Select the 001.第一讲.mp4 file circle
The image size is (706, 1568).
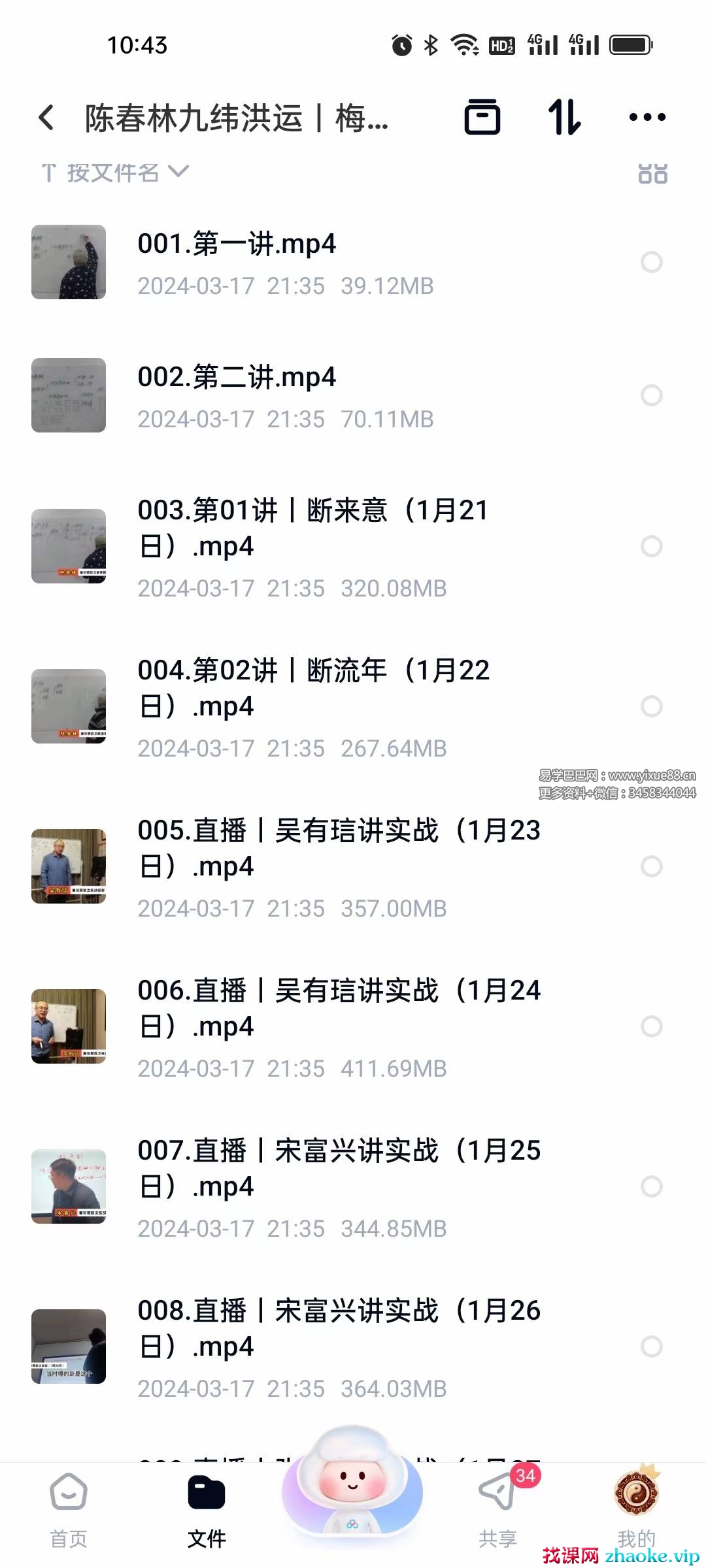click(x=651, y=262)
